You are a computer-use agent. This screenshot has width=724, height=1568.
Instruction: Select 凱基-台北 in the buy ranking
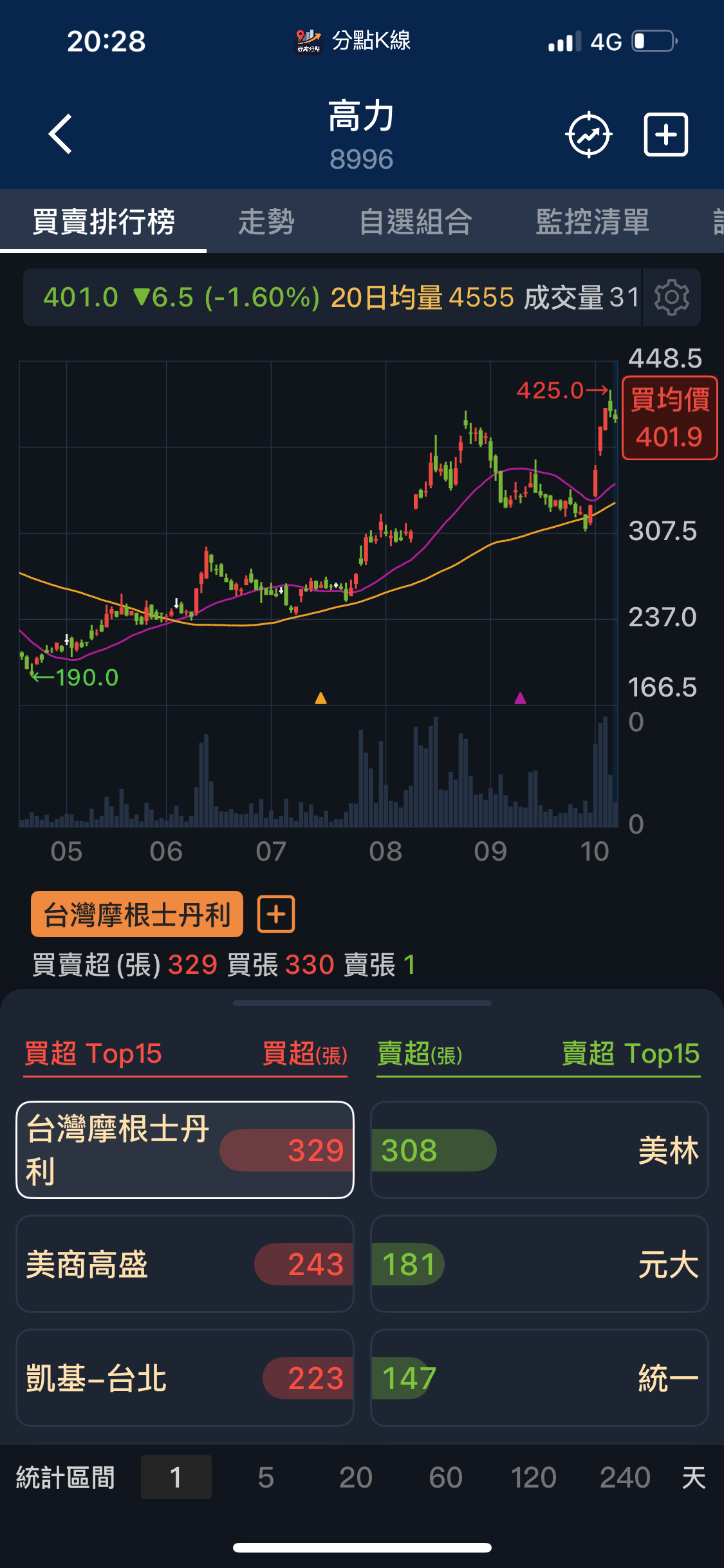click(185, 1378)
